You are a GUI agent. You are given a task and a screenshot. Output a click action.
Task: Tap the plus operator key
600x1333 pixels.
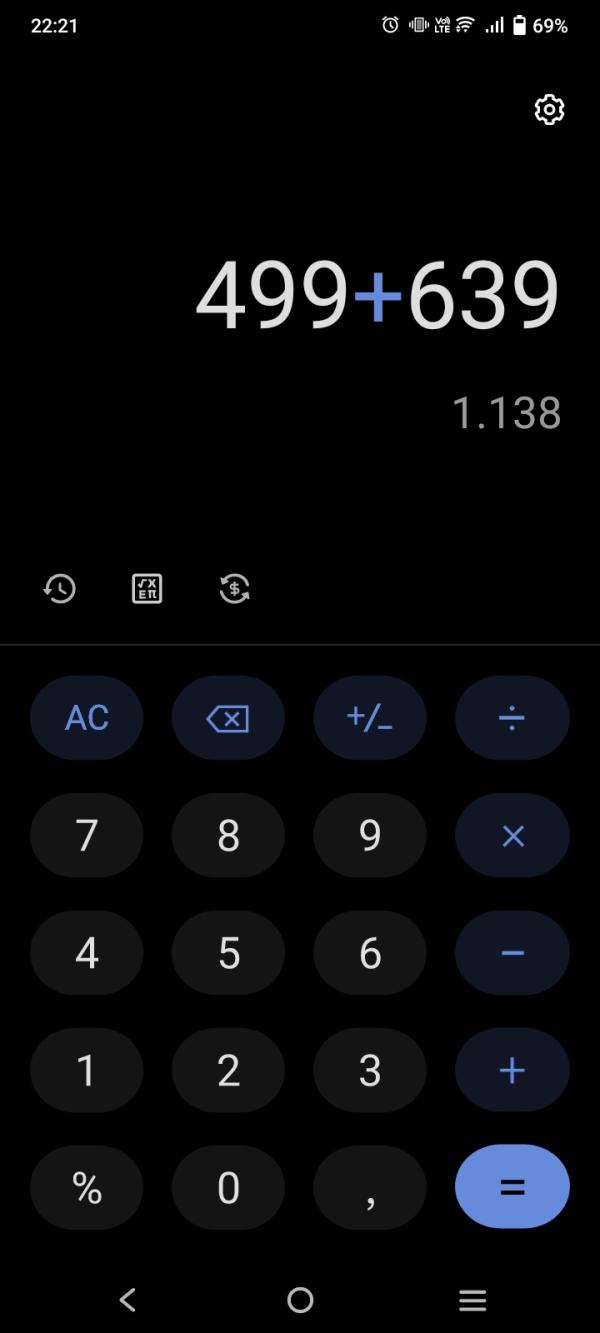click(x=512, y=1071)
